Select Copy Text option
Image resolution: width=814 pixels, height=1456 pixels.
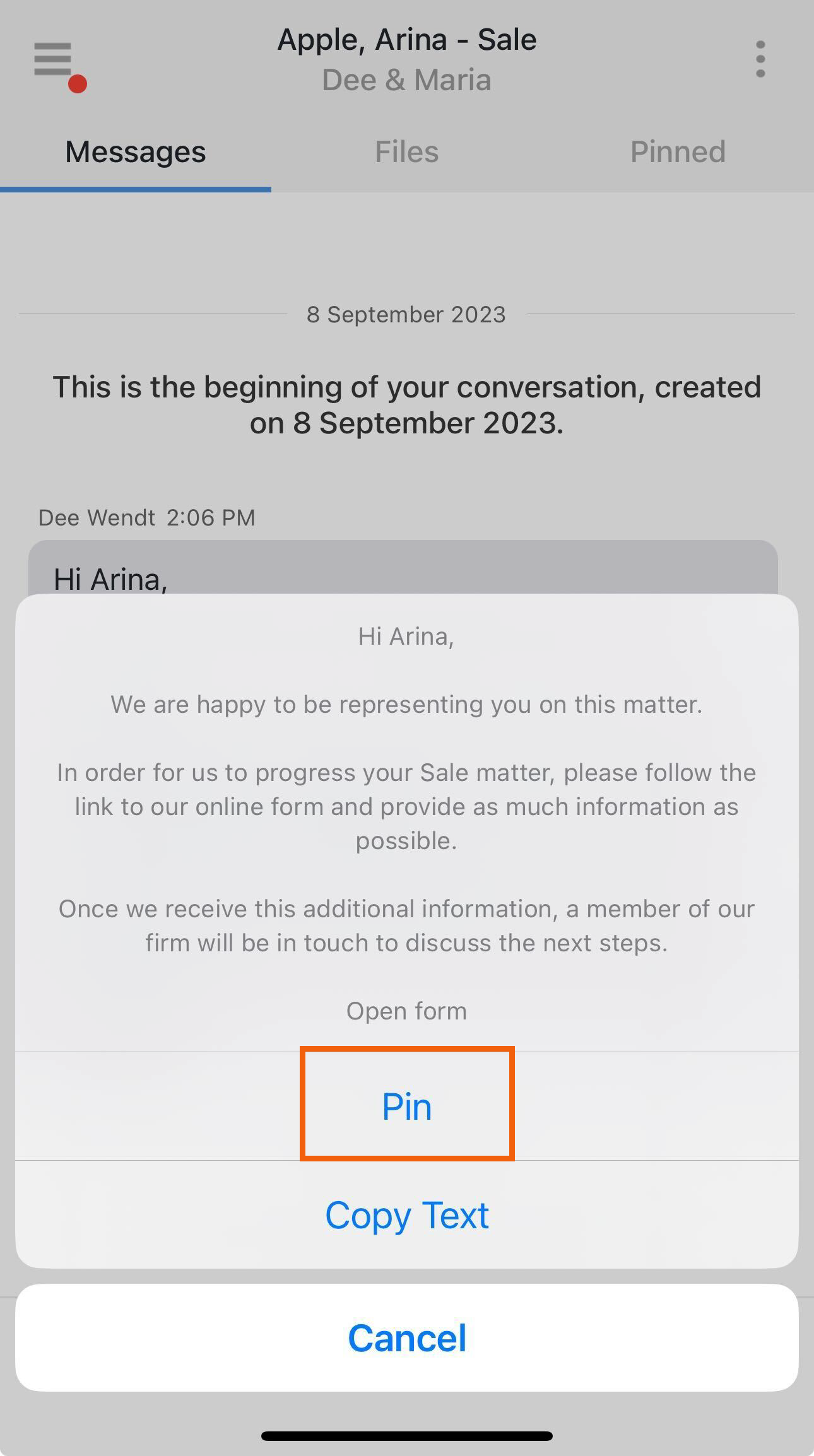(x=407, y=1215)
